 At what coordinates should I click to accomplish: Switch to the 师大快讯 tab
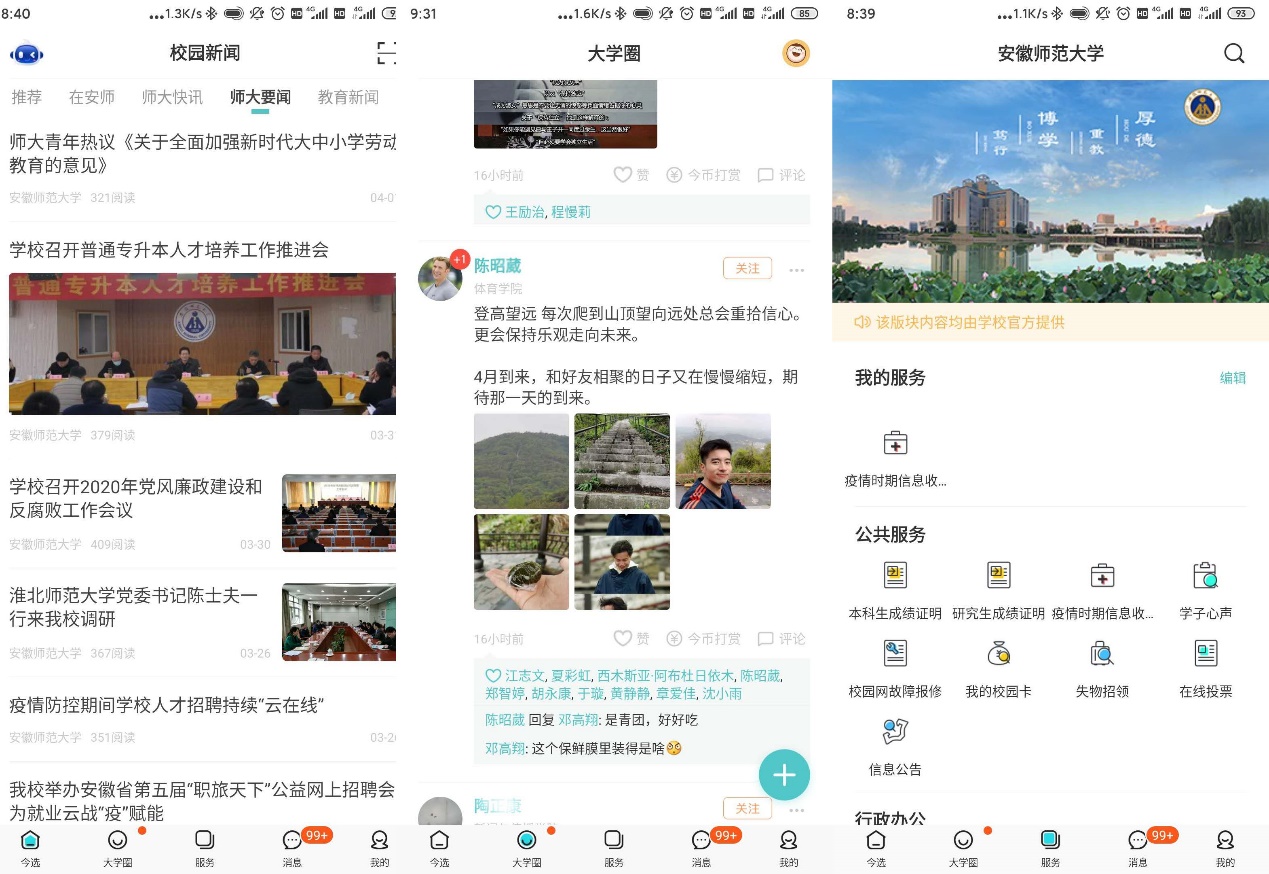[172, 97]
